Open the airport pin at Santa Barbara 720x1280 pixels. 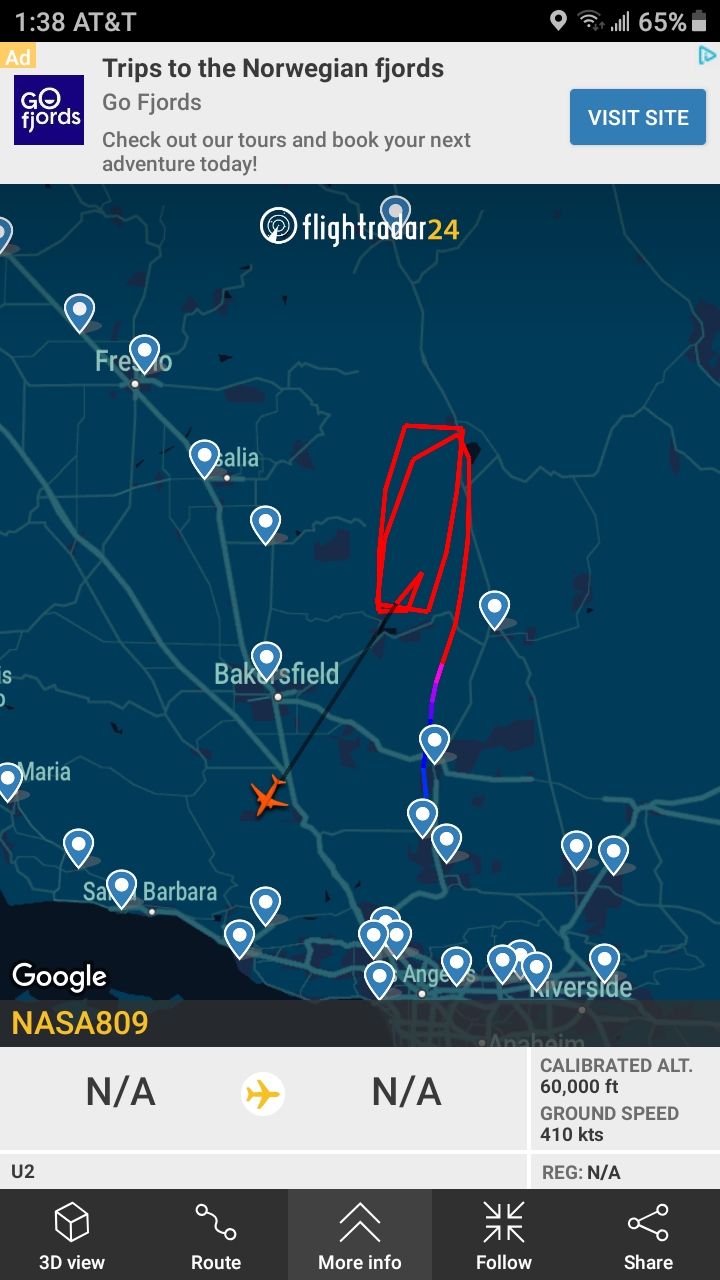pos(121,886)
